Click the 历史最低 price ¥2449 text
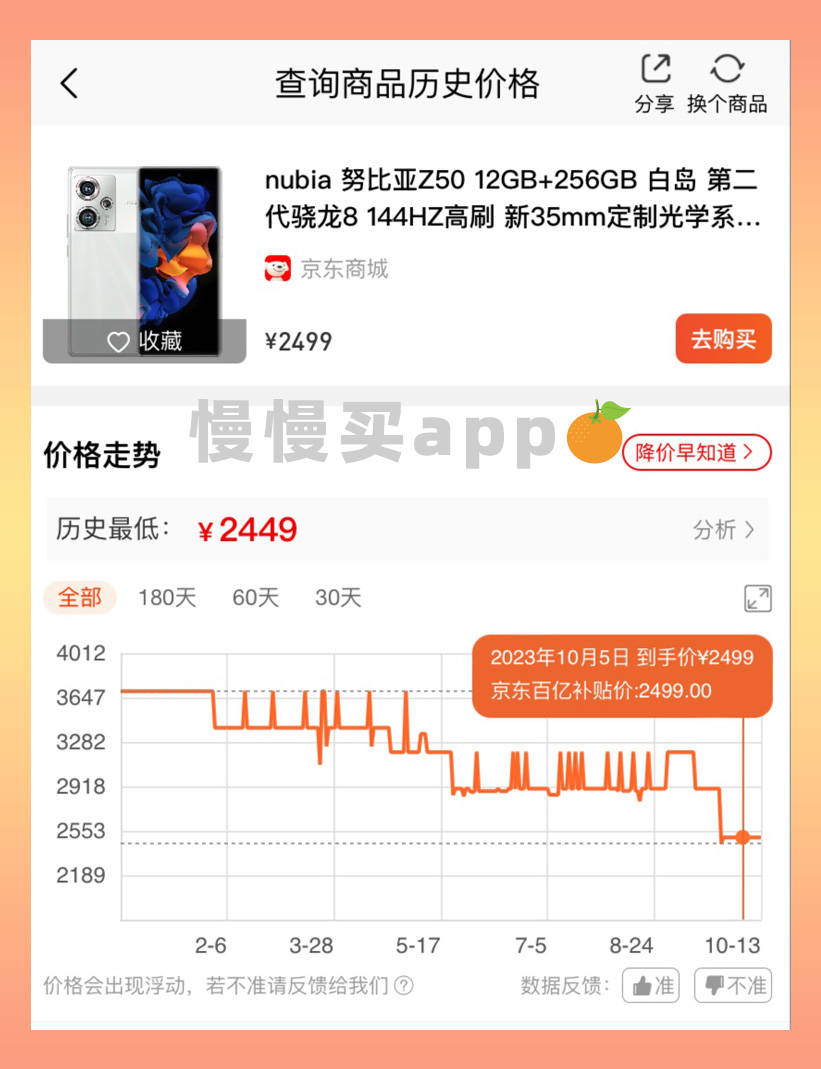The width and height of the screenshot is (821, 1069). point(248,531)
